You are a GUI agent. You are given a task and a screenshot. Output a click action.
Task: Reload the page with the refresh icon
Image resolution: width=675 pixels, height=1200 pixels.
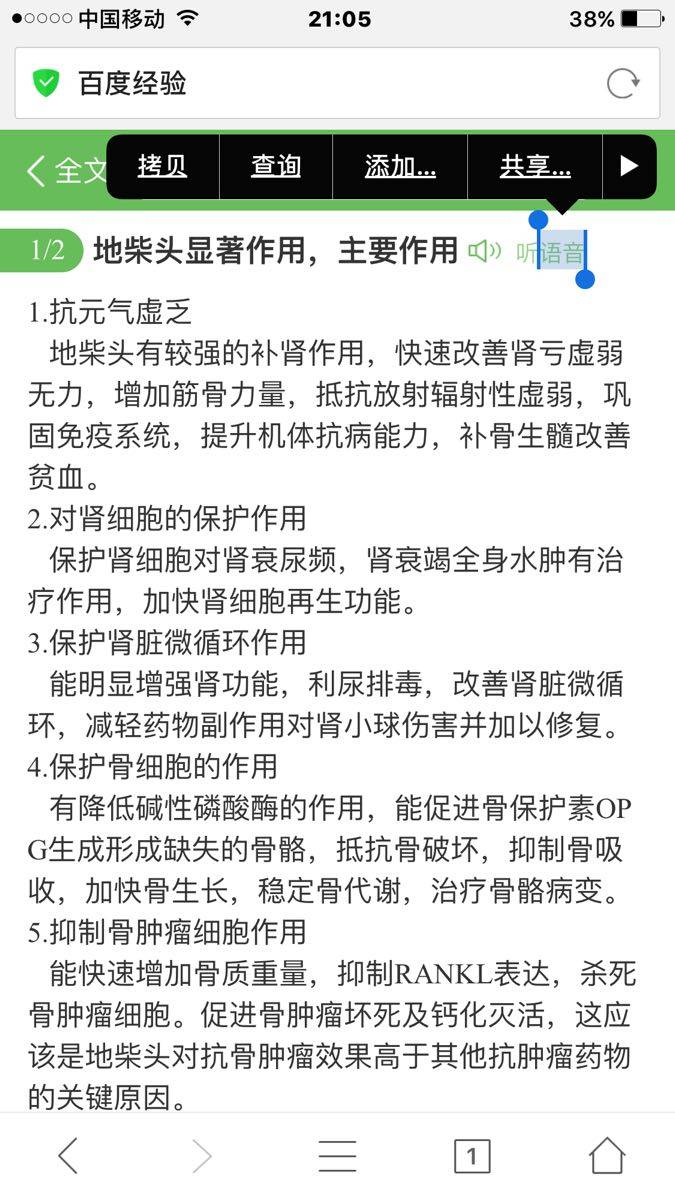(x=622, y=83)
